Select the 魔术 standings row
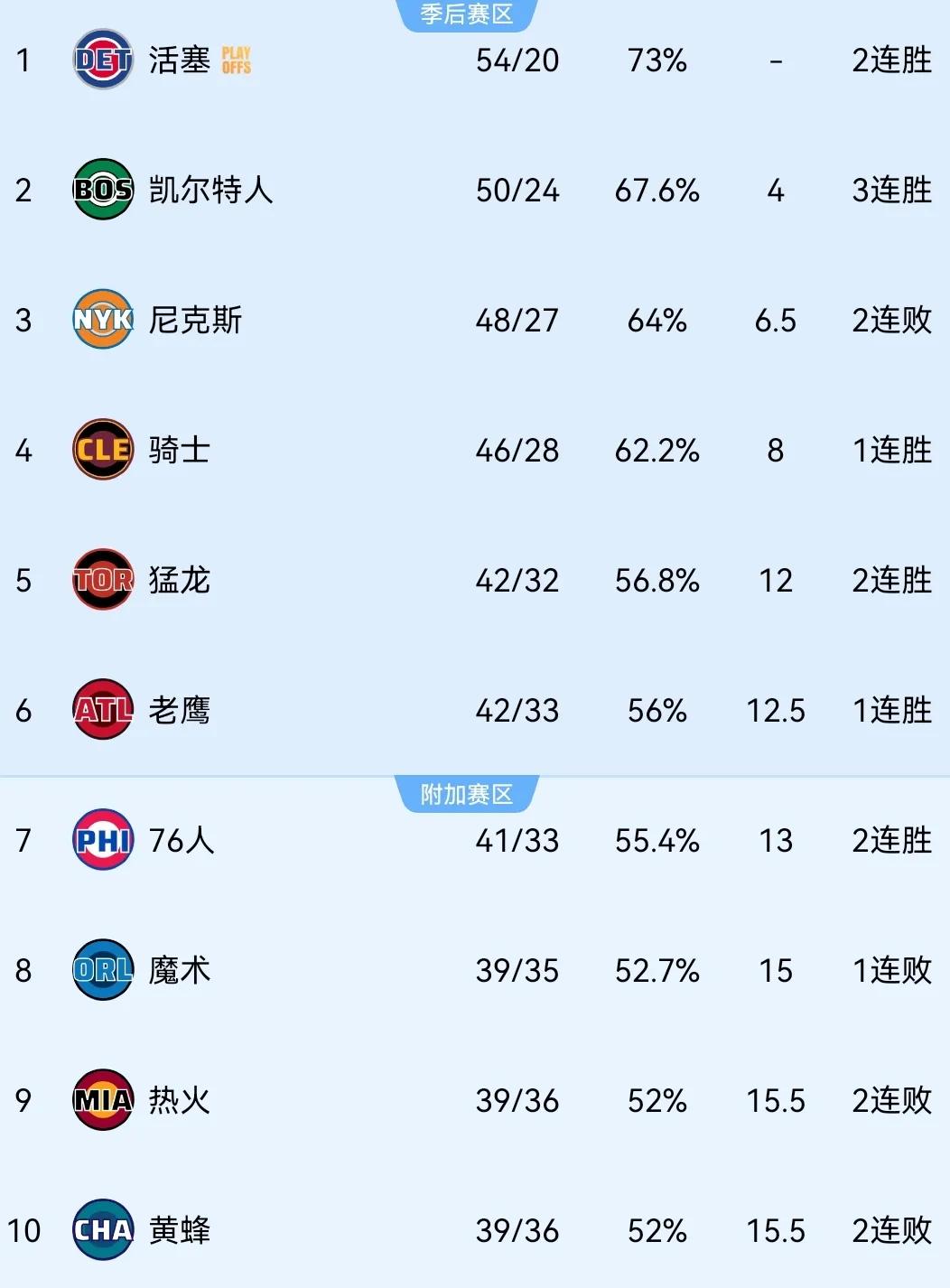The height and width of the screenshot is (1288, 950). pos(179,970)
